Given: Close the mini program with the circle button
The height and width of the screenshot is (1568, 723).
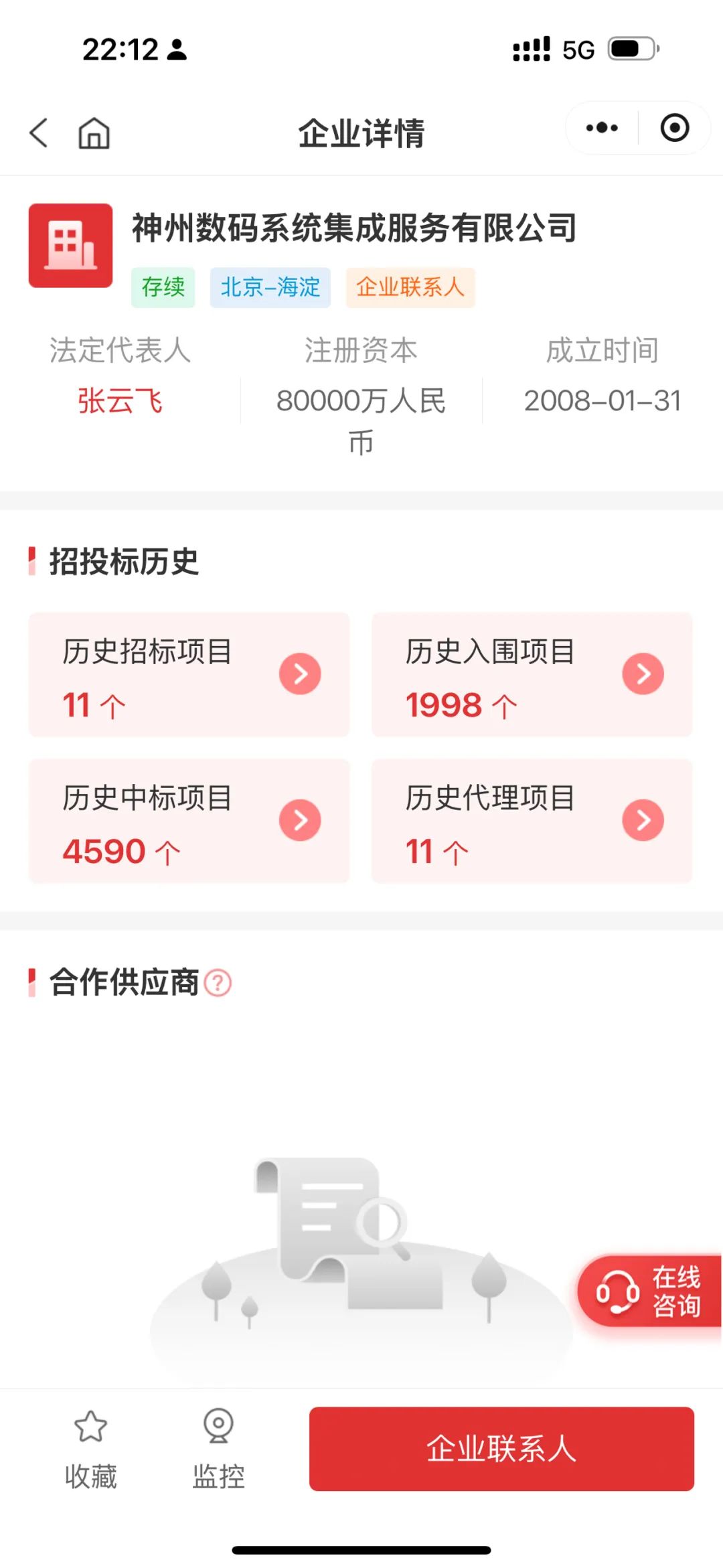Looking at the screenshot, I should click(x=675, y=128).
